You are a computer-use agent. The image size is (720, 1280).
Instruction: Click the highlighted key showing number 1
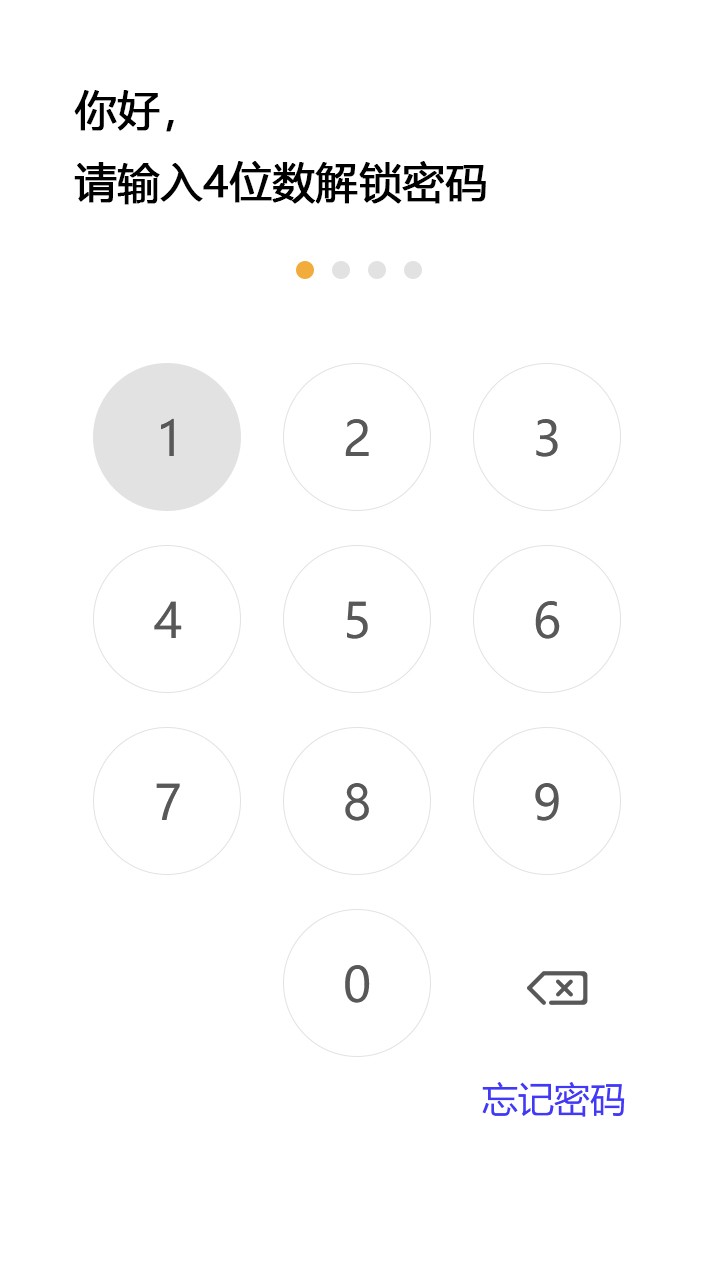pos(166,437)
